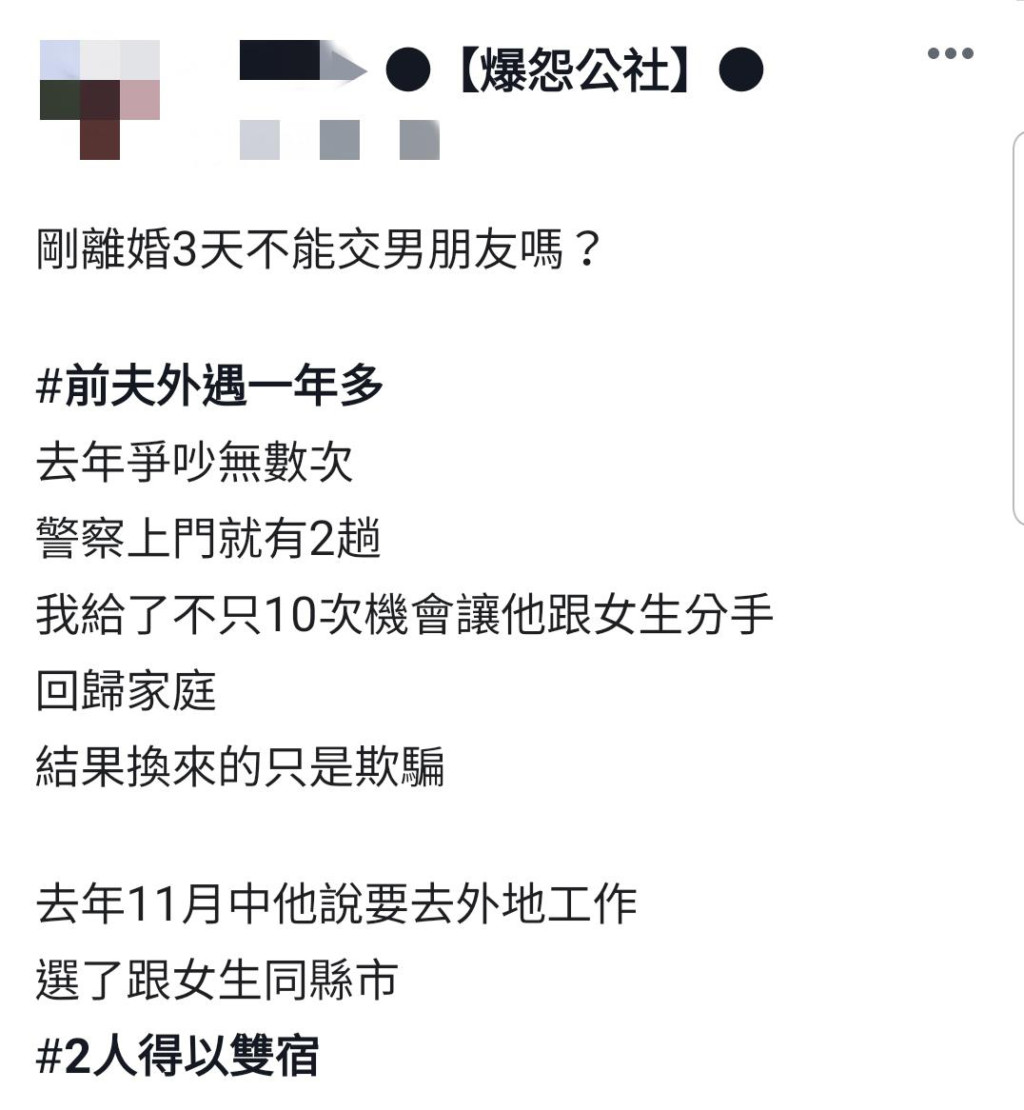This screenshot has height=1110, width=1024.
Task: Open the 爆怨公社 group page
Action: 574,72
